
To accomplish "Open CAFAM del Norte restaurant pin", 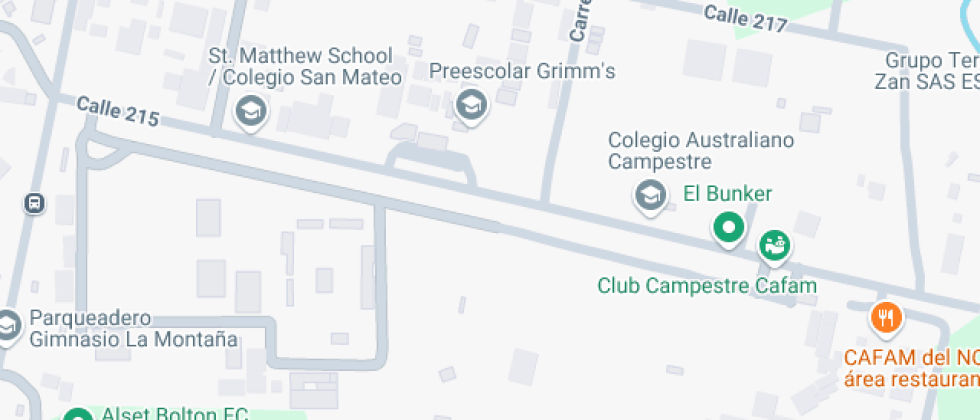I will (x=886, y=318).
